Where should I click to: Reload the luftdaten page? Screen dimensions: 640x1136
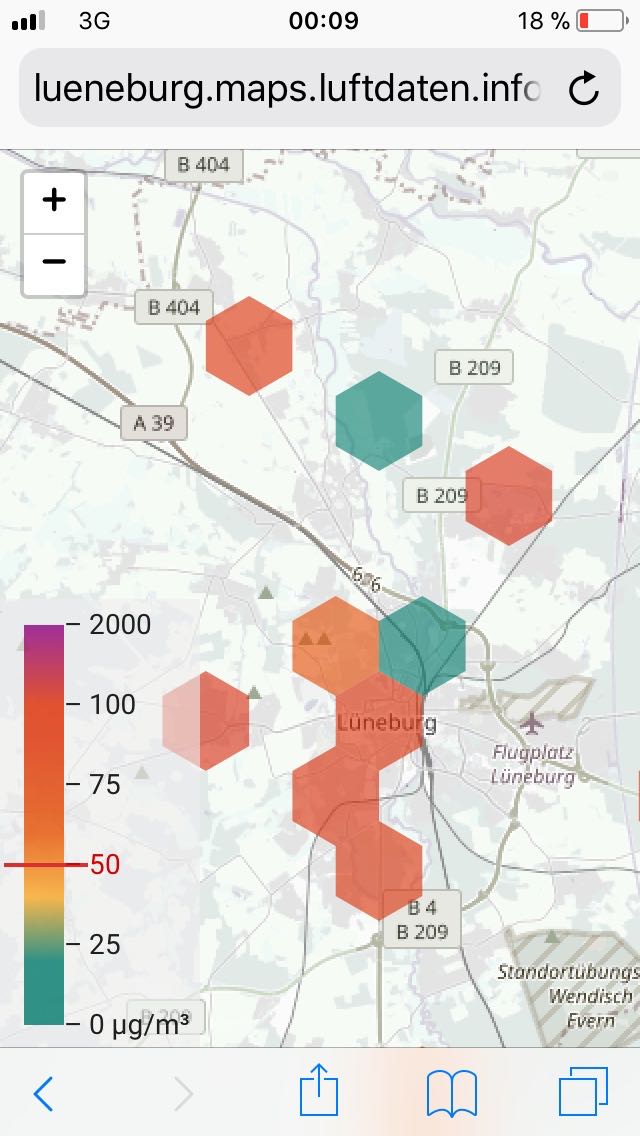pos(583,88)
